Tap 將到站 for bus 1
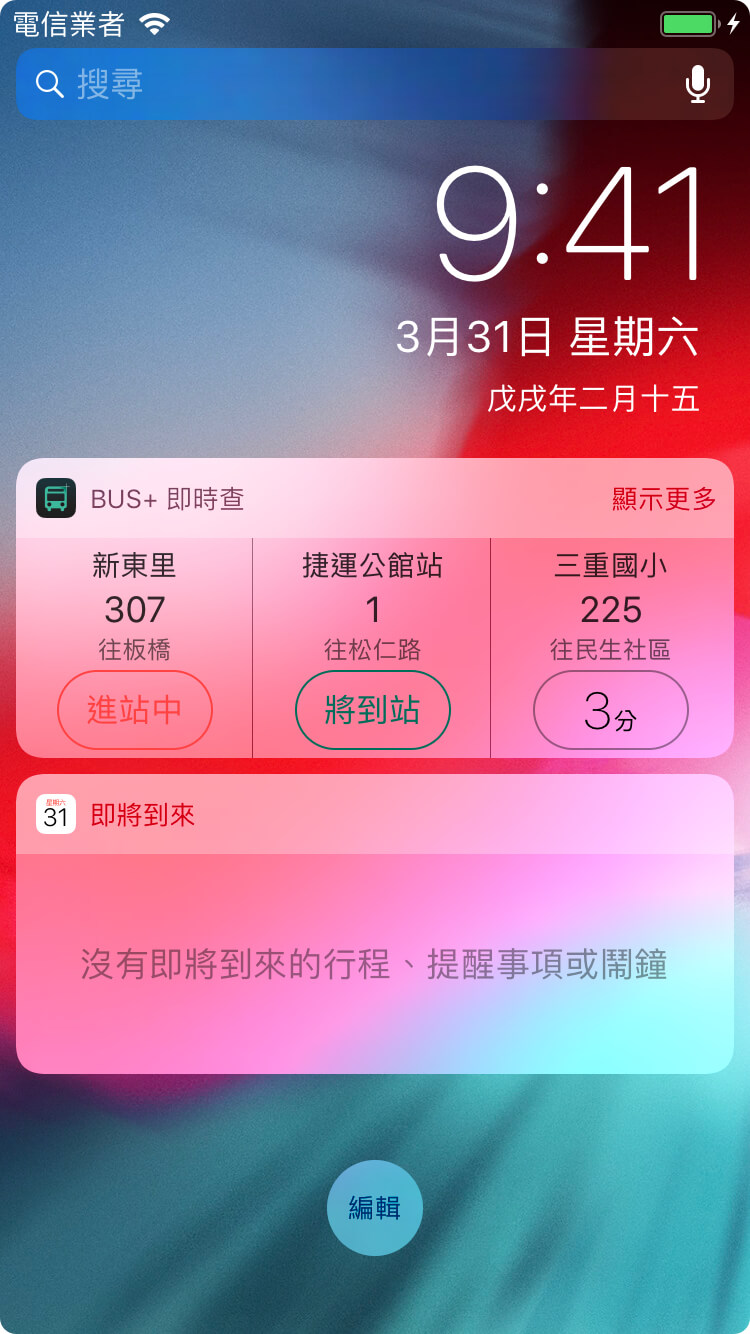 click(x=372, y=710)
